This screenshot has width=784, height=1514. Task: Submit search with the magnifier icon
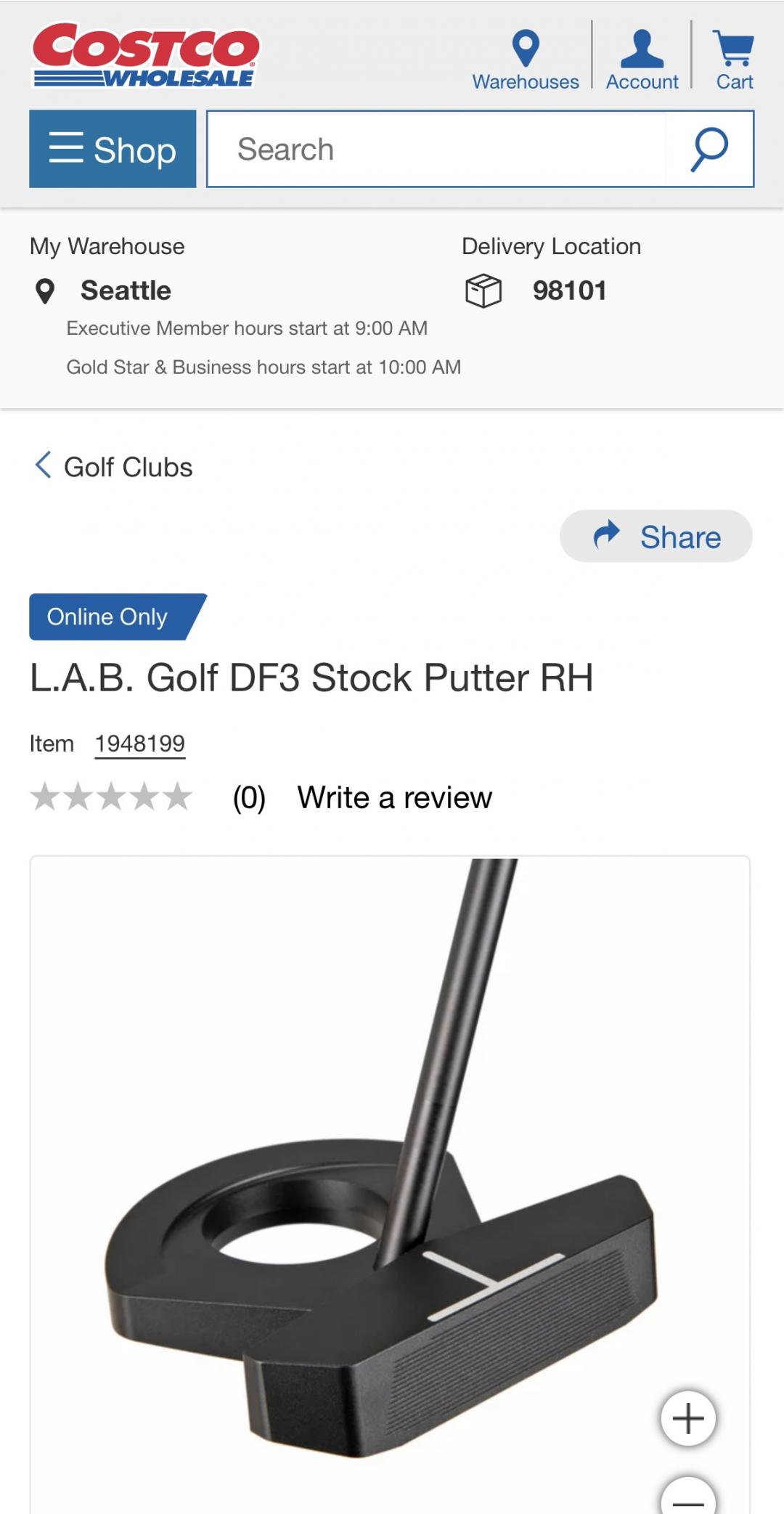pos(709,149)
